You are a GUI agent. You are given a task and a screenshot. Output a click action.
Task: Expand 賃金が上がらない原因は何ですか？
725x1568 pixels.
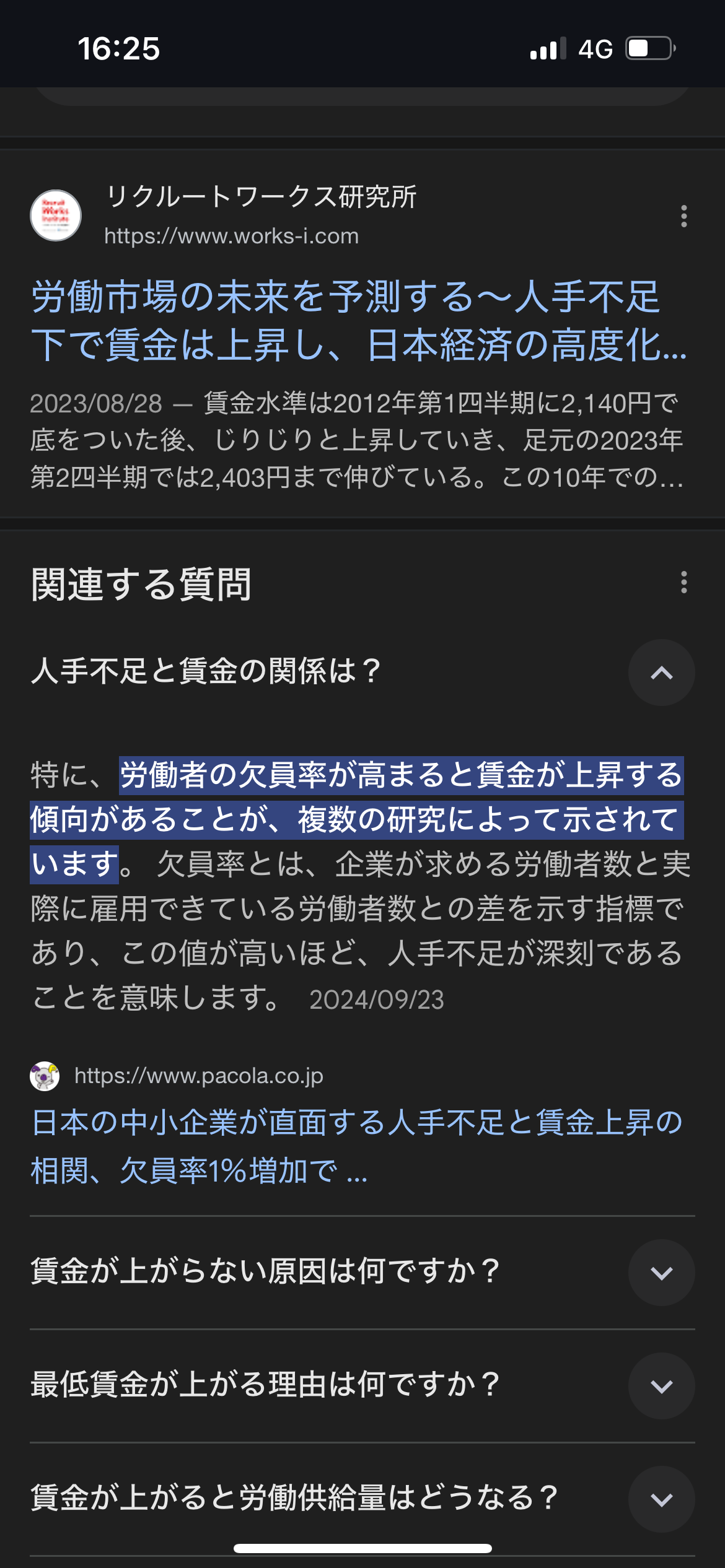click(362, 1272)
